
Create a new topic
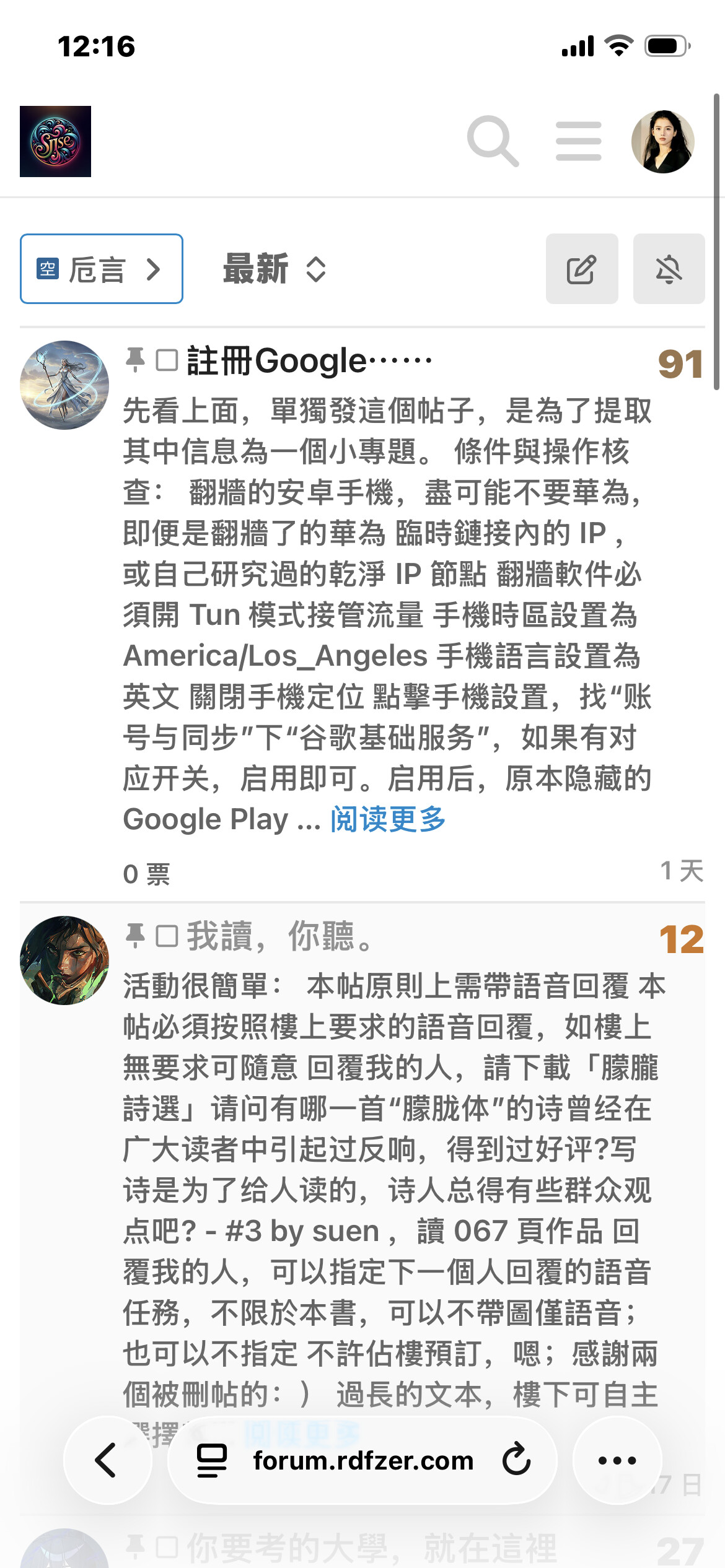click(581, 269)
